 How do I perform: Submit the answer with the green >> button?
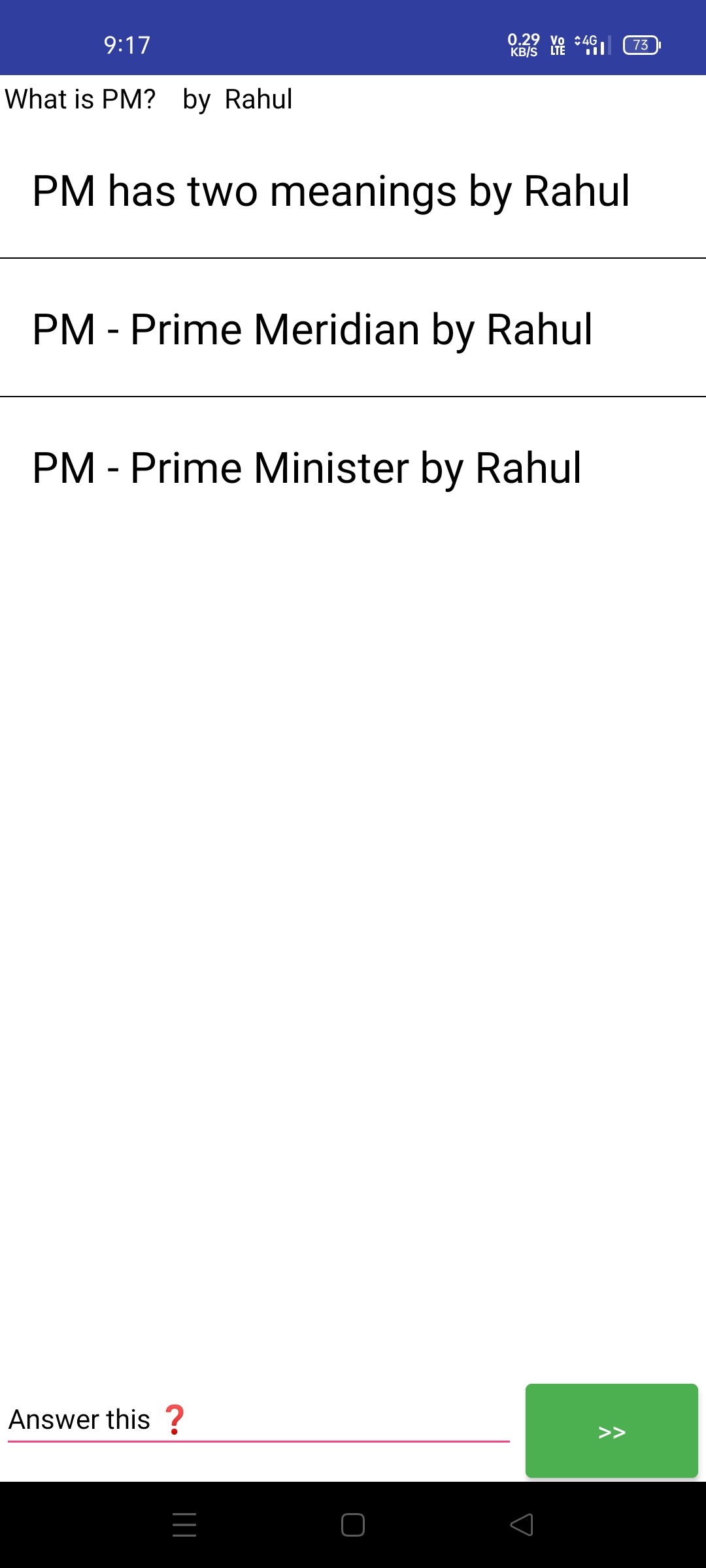[x=611, y=1431]
